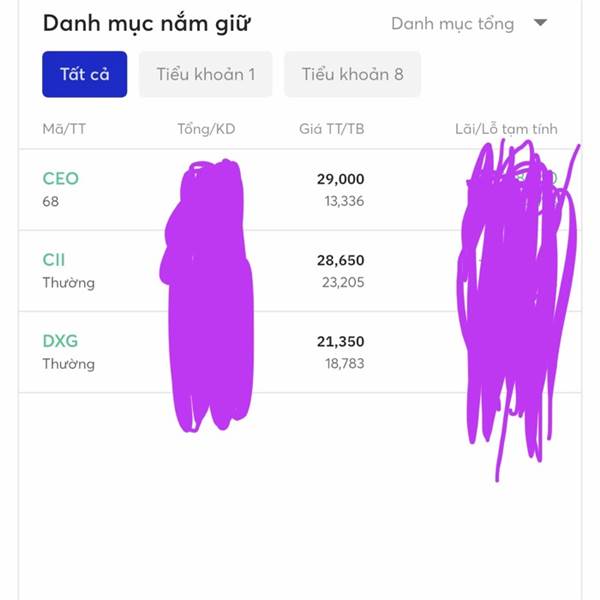The image size is (600, 600).
Task: Expand the Danh mục tổng dropdown
Action: [470, 24]
